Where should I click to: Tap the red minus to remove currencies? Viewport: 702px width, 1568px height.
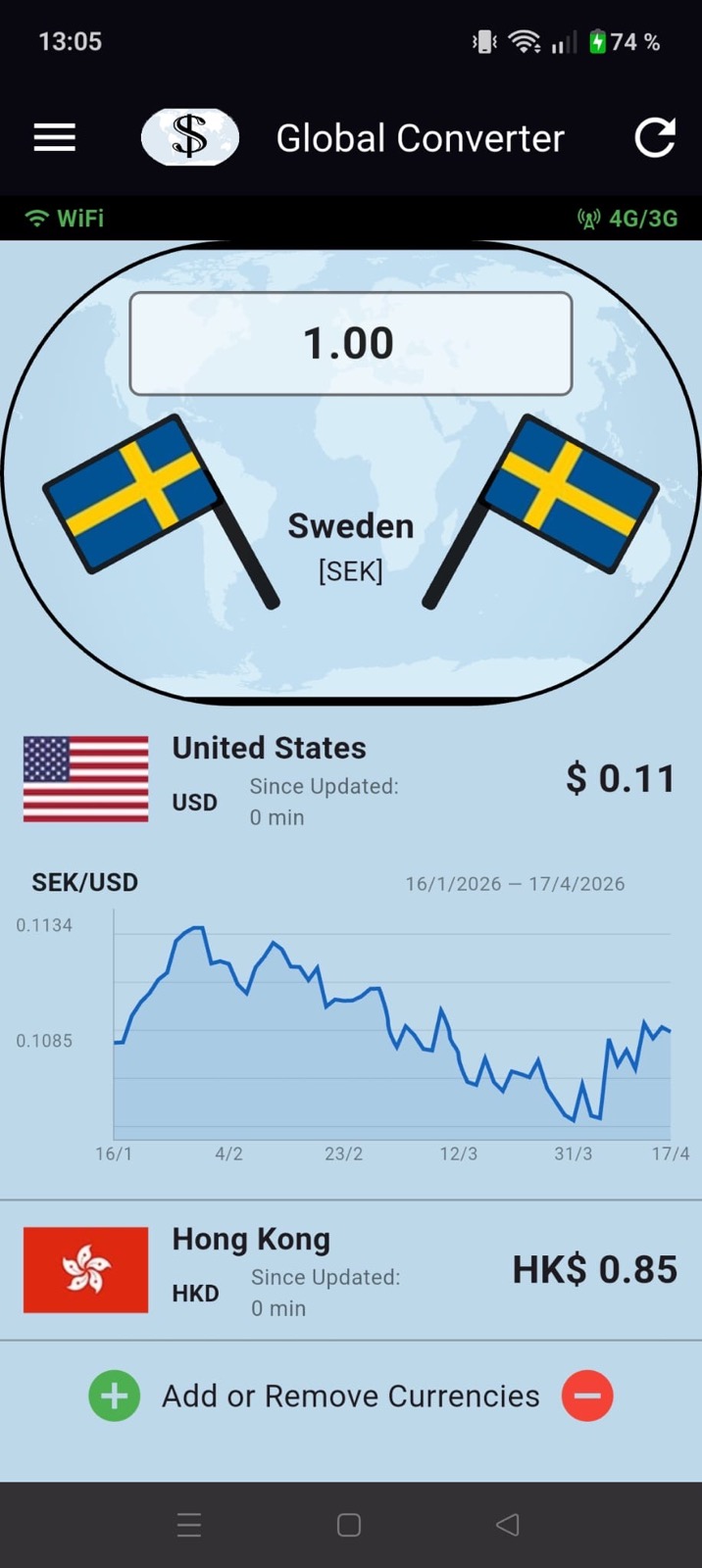coord(587,1396)
